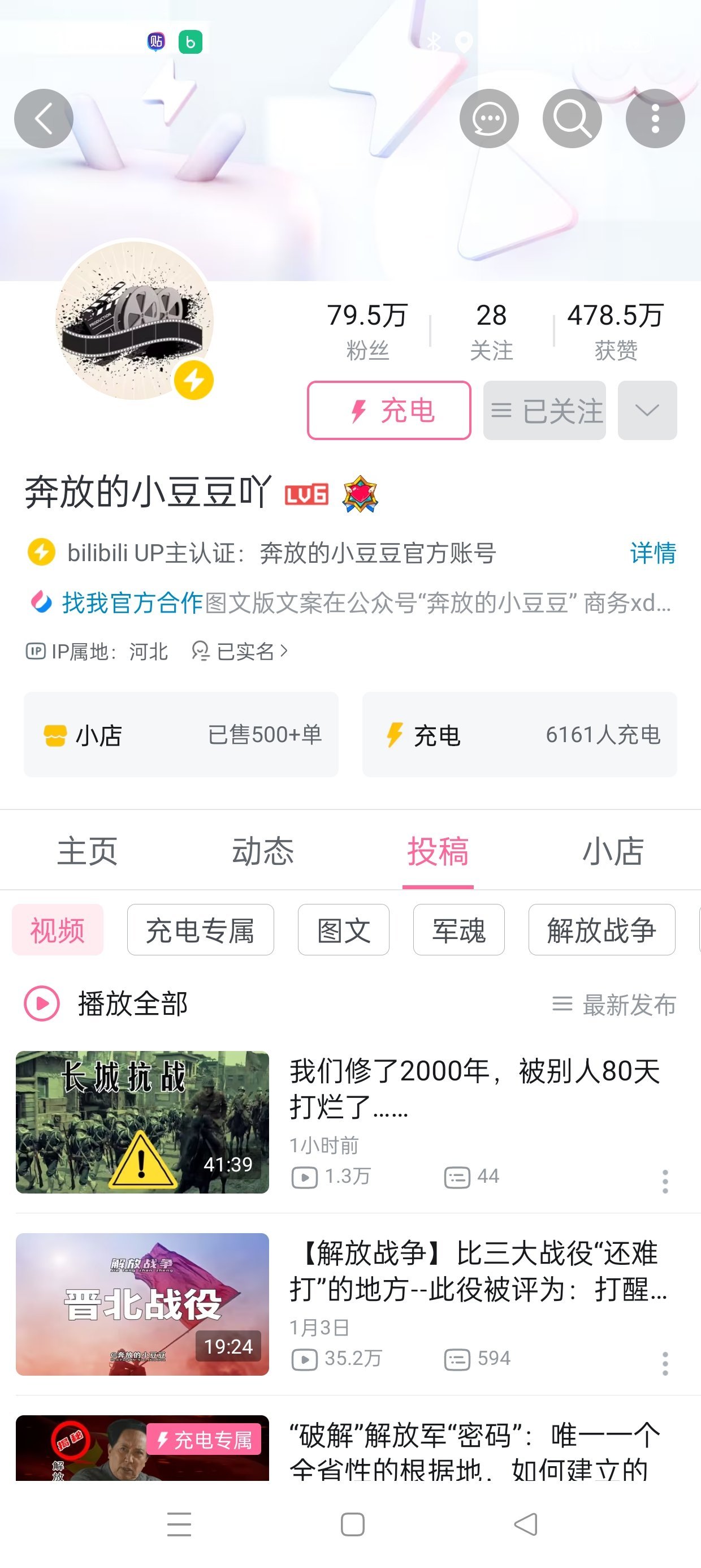
Task: Open the 已关注 follow options
Action: point(544,410)
